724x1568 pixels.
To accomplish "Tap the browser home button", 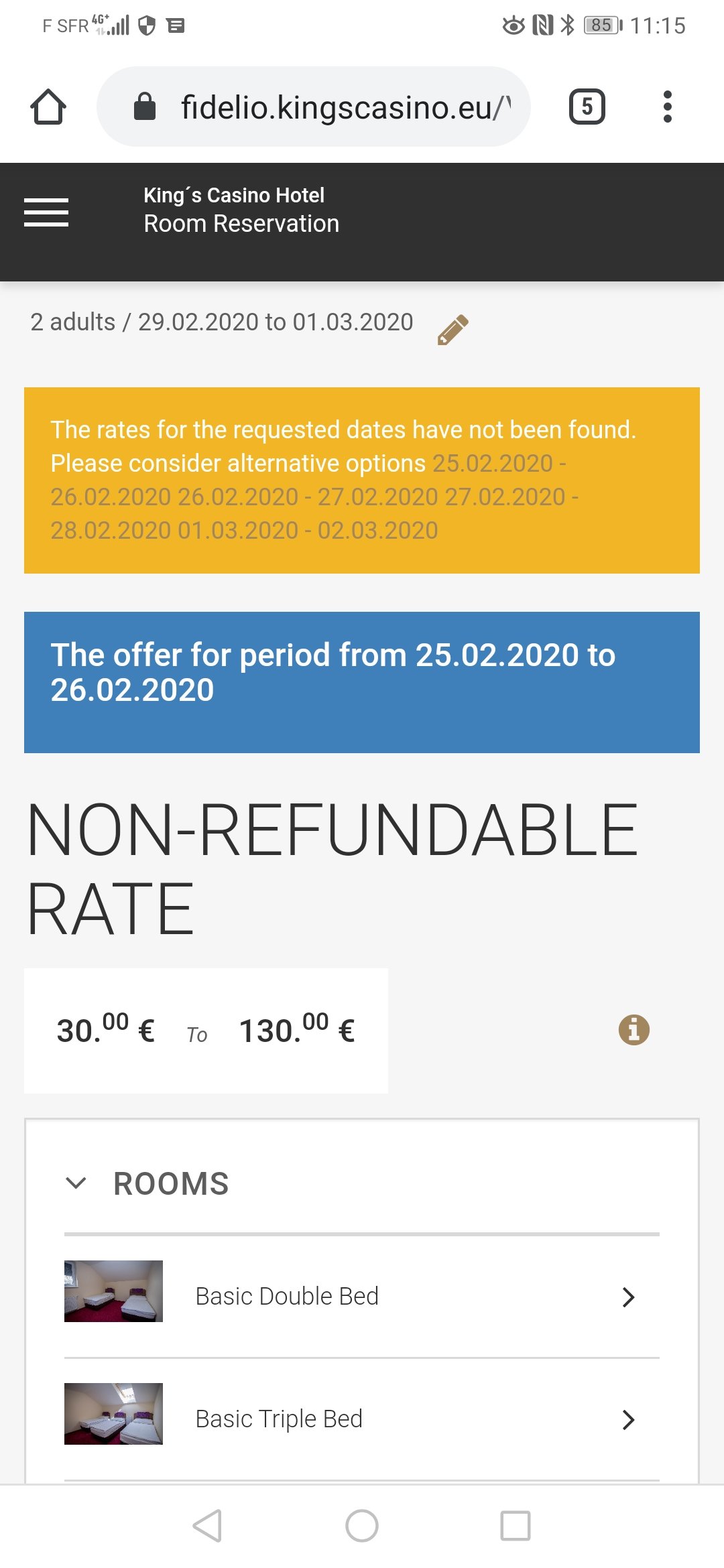I will (48, 107).
